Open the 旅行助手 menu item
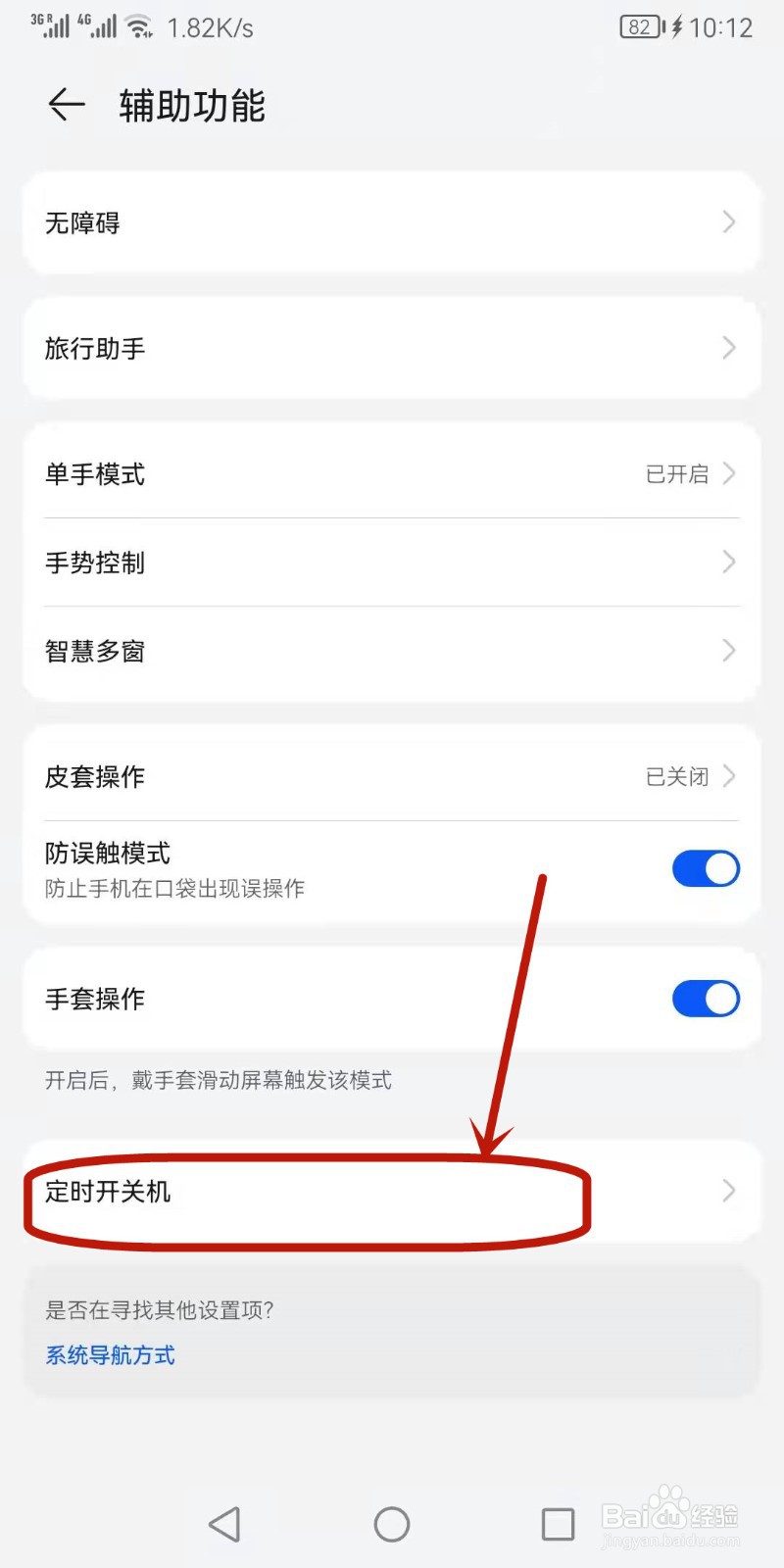784x1568 pixels. [x=392, y=348]
